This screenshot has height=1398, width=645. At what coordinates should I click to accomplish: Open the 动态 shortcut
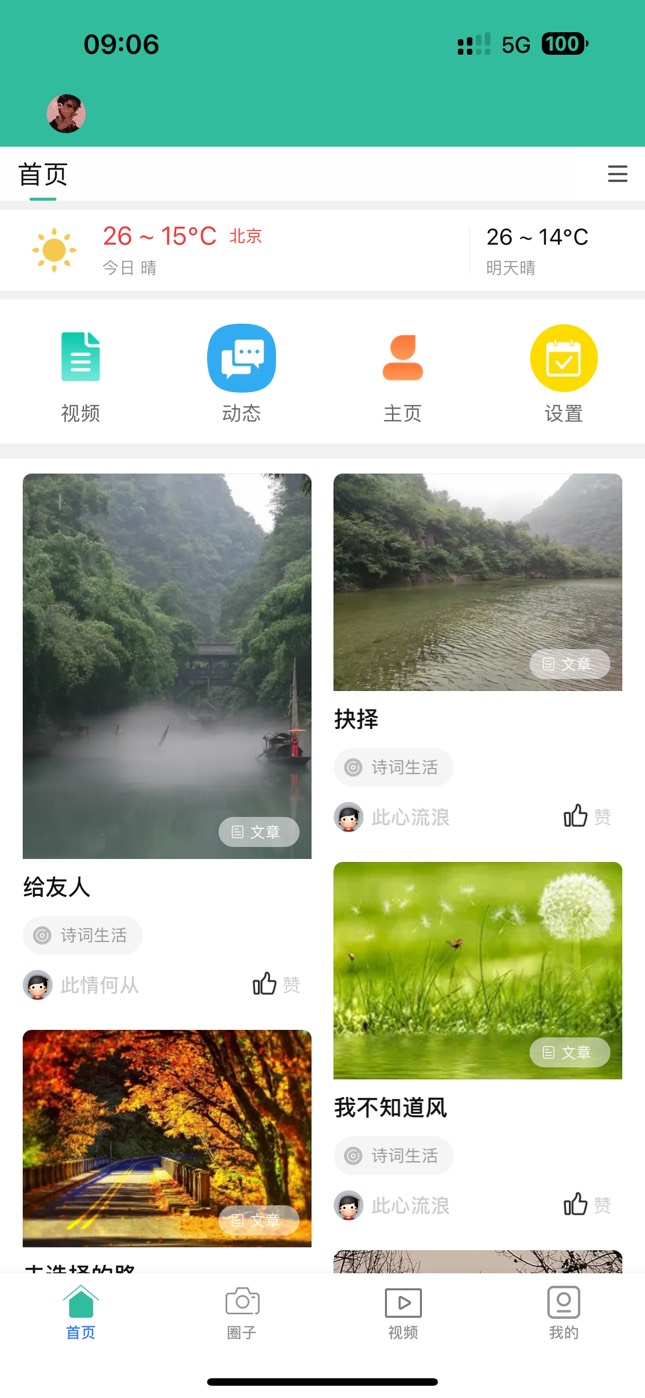pyautogui.click(x=241, y=375)
